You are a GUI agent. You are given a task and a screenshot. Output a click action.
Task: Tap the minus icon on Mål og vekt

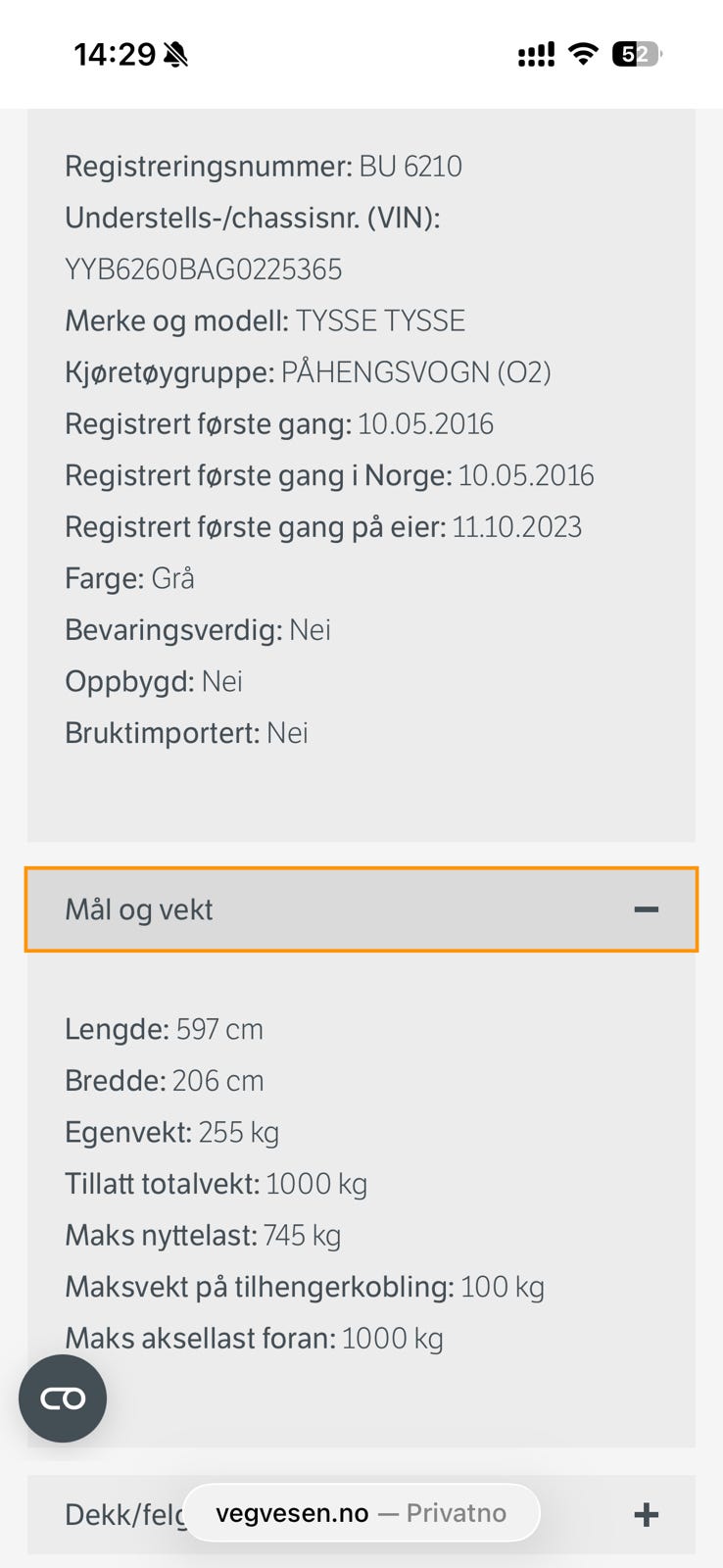pyautogui.click(x=646, y=910)
